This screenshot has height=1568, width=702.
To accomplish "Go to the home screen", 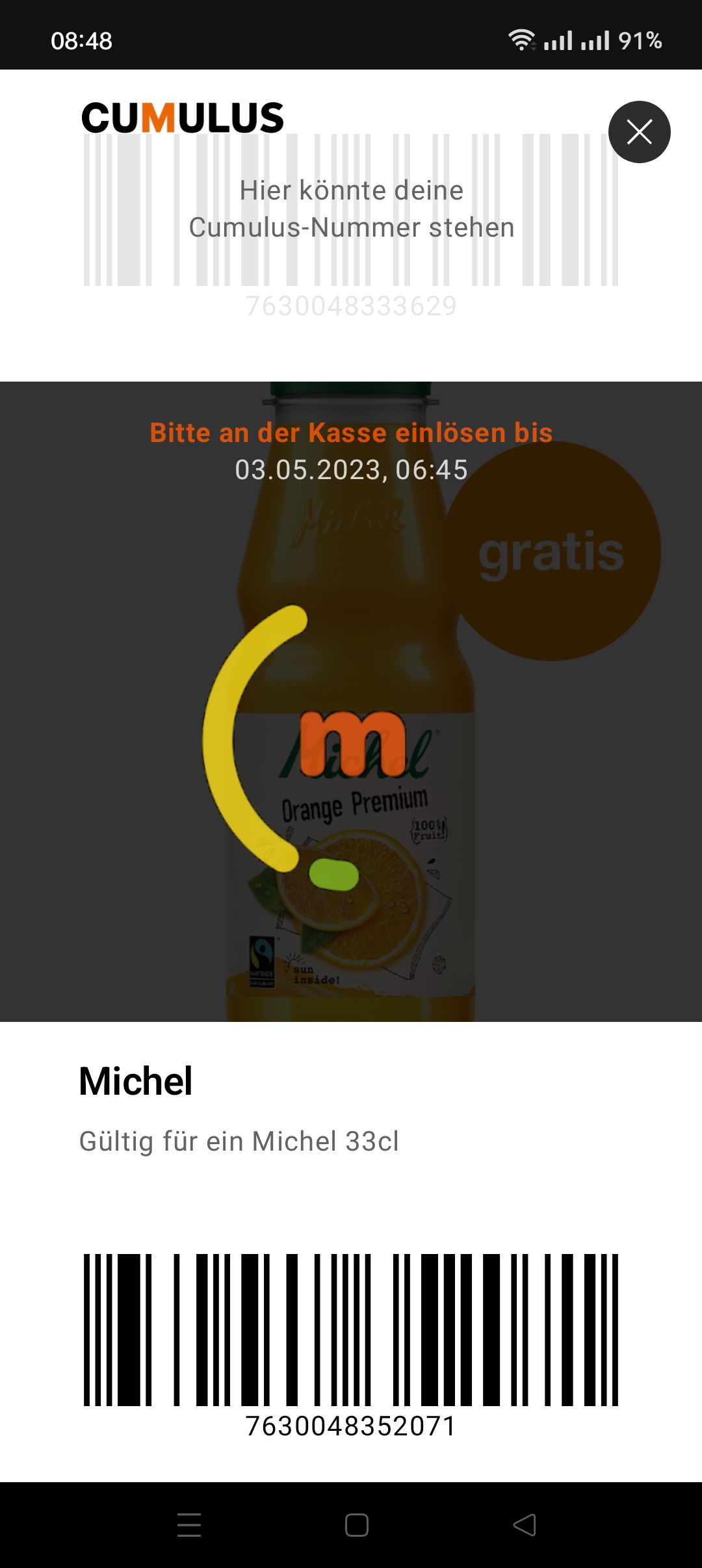I will tap(356, 1524).
